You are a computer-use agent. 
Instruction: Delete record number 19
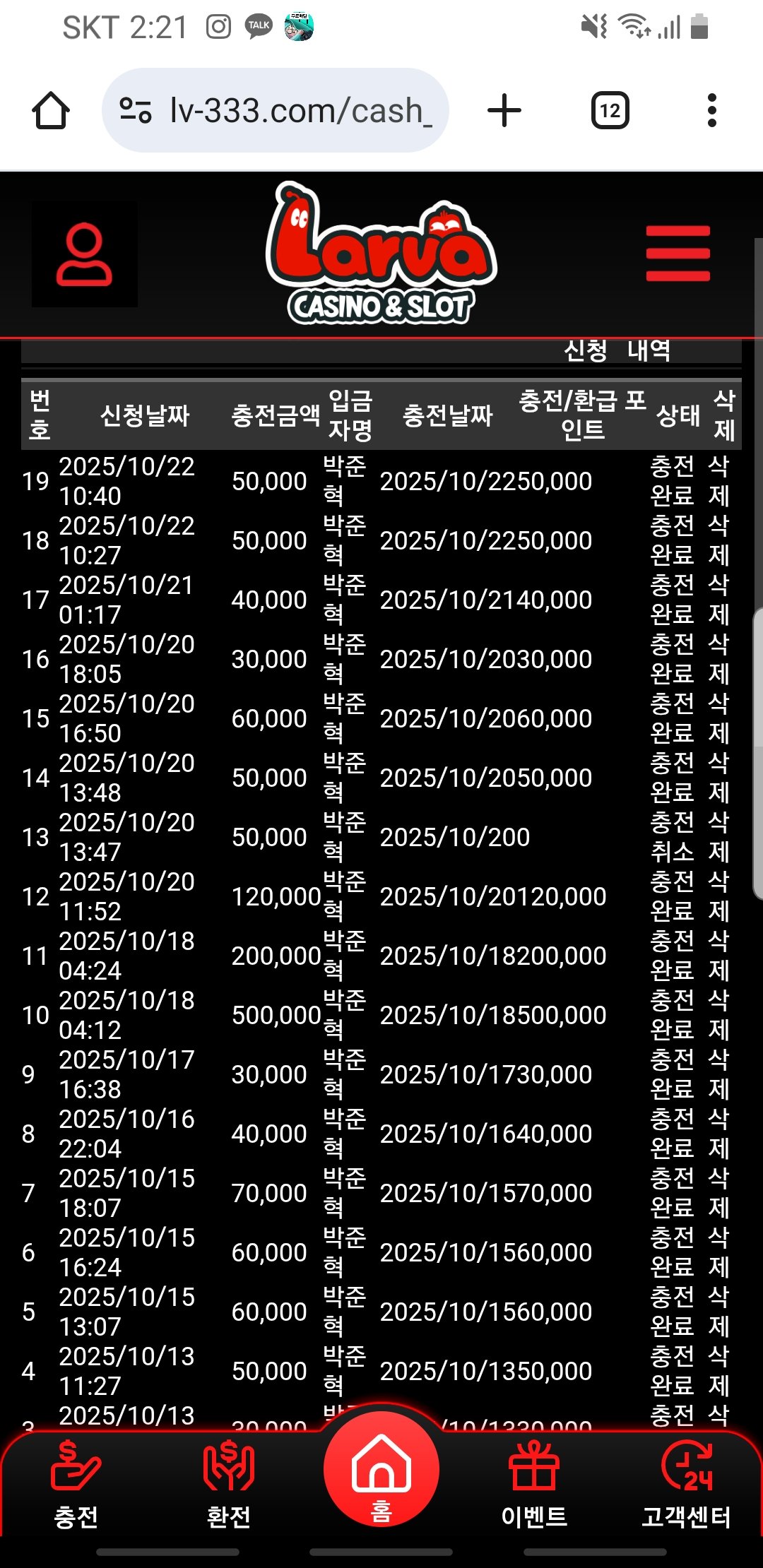718,481
